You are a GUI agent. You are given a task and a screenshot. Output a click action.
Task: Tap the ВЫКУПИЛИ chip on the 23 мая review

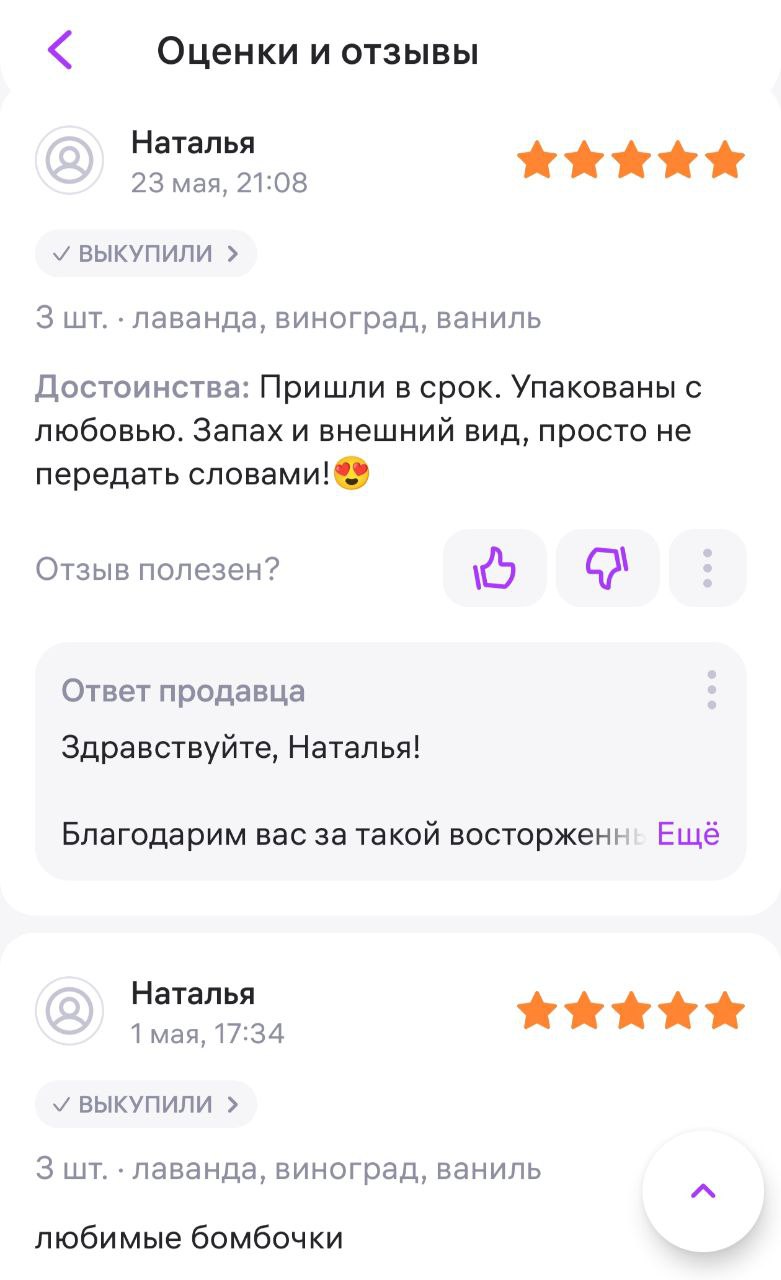146,253
